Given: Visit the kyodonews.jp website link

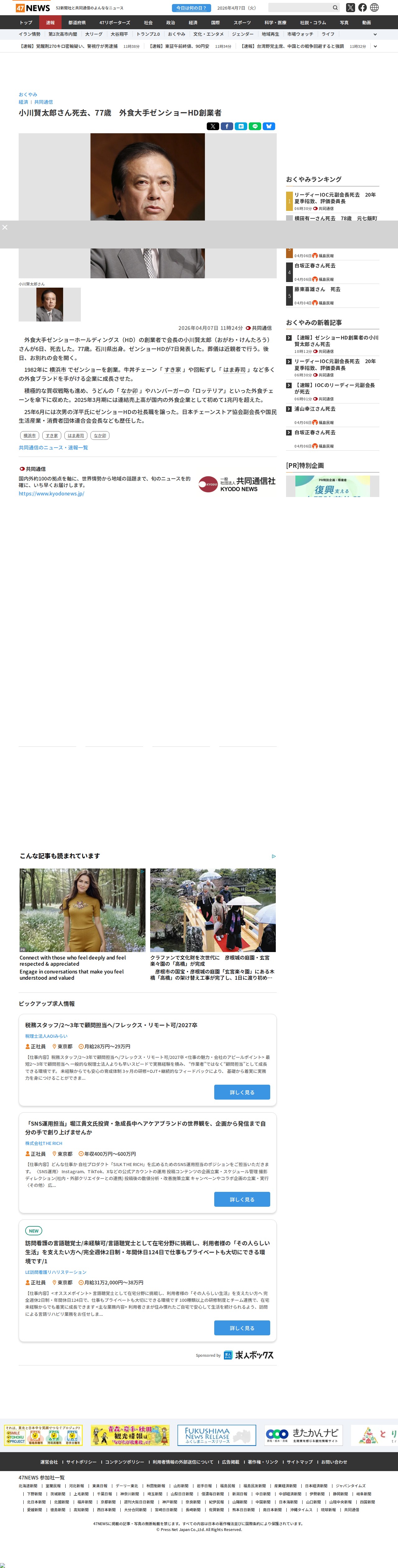Looking at the screenshot, I should (x=51, y=494).
